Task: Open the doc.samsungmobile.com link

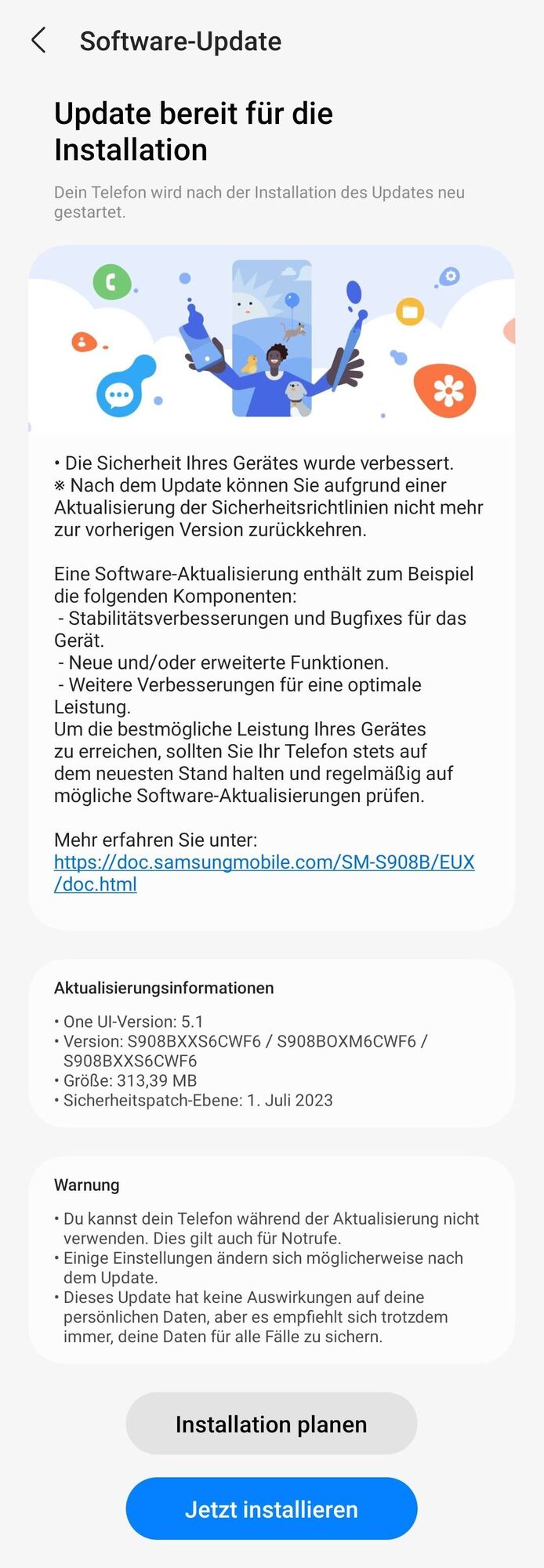Action: pyautogui.click(x=263, y=862)
